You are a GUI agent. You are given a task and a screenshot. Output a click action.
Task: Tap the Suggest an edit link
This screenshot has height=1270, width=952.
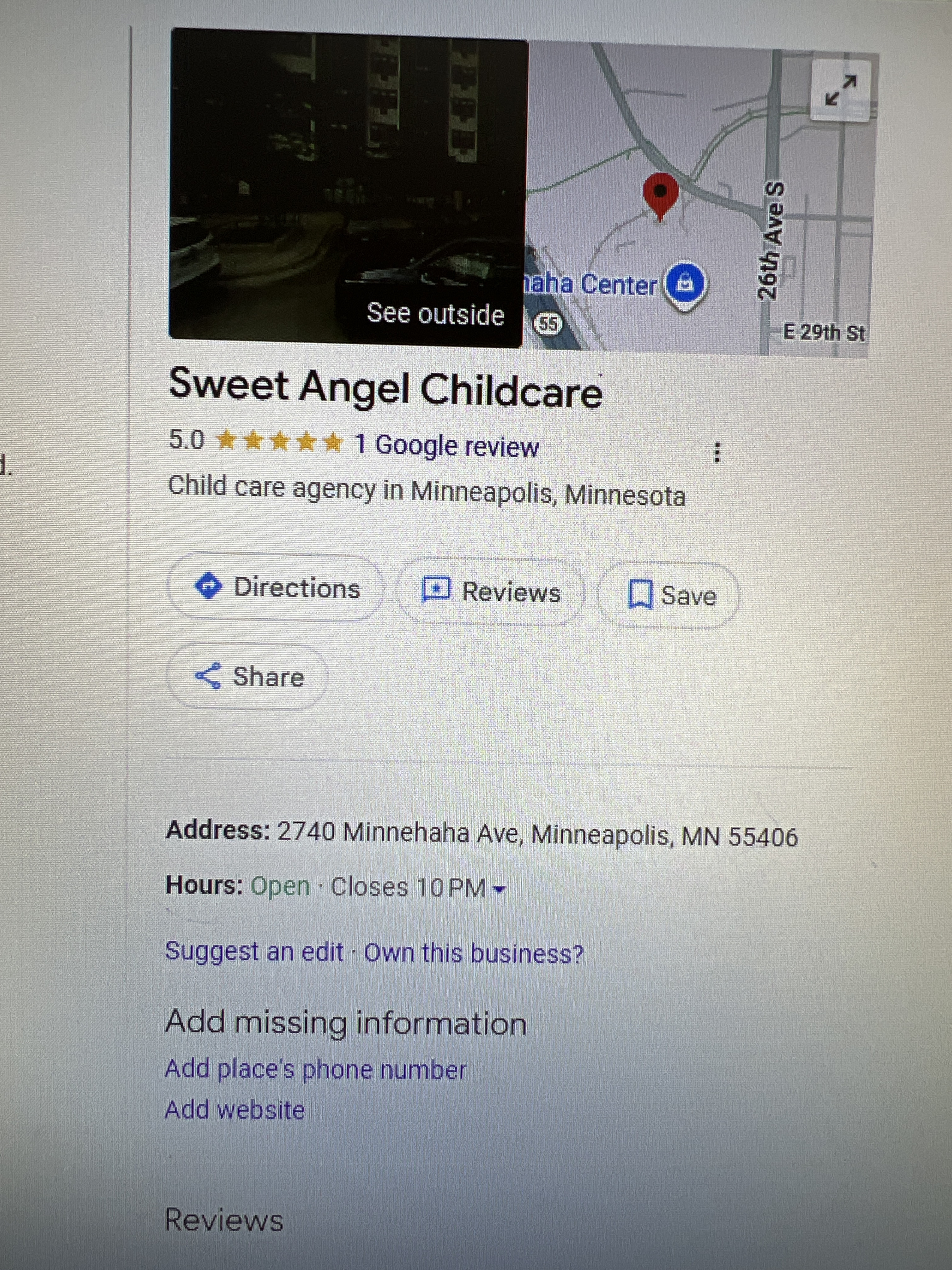click(254, 952)
